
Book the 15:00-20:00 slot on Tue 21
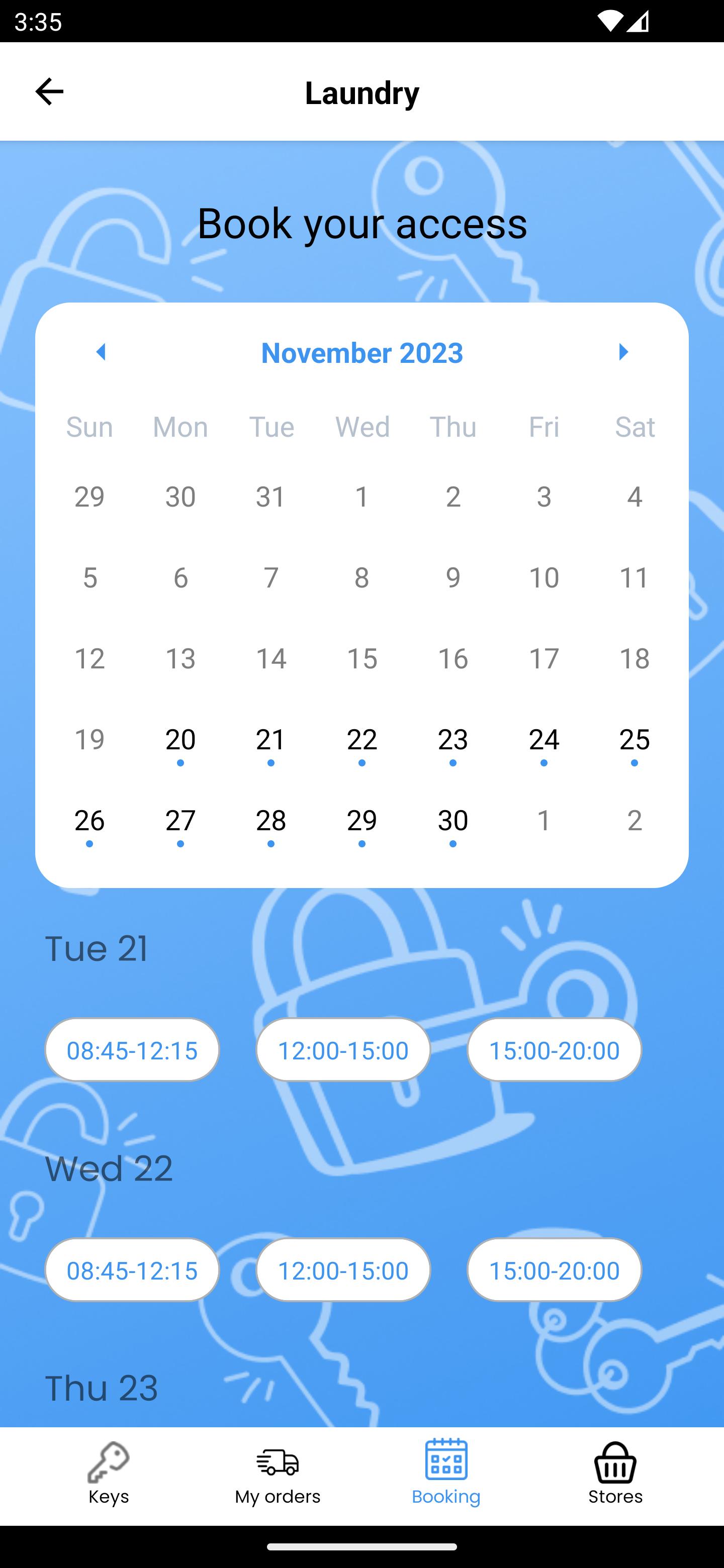tap(555, 1050)
